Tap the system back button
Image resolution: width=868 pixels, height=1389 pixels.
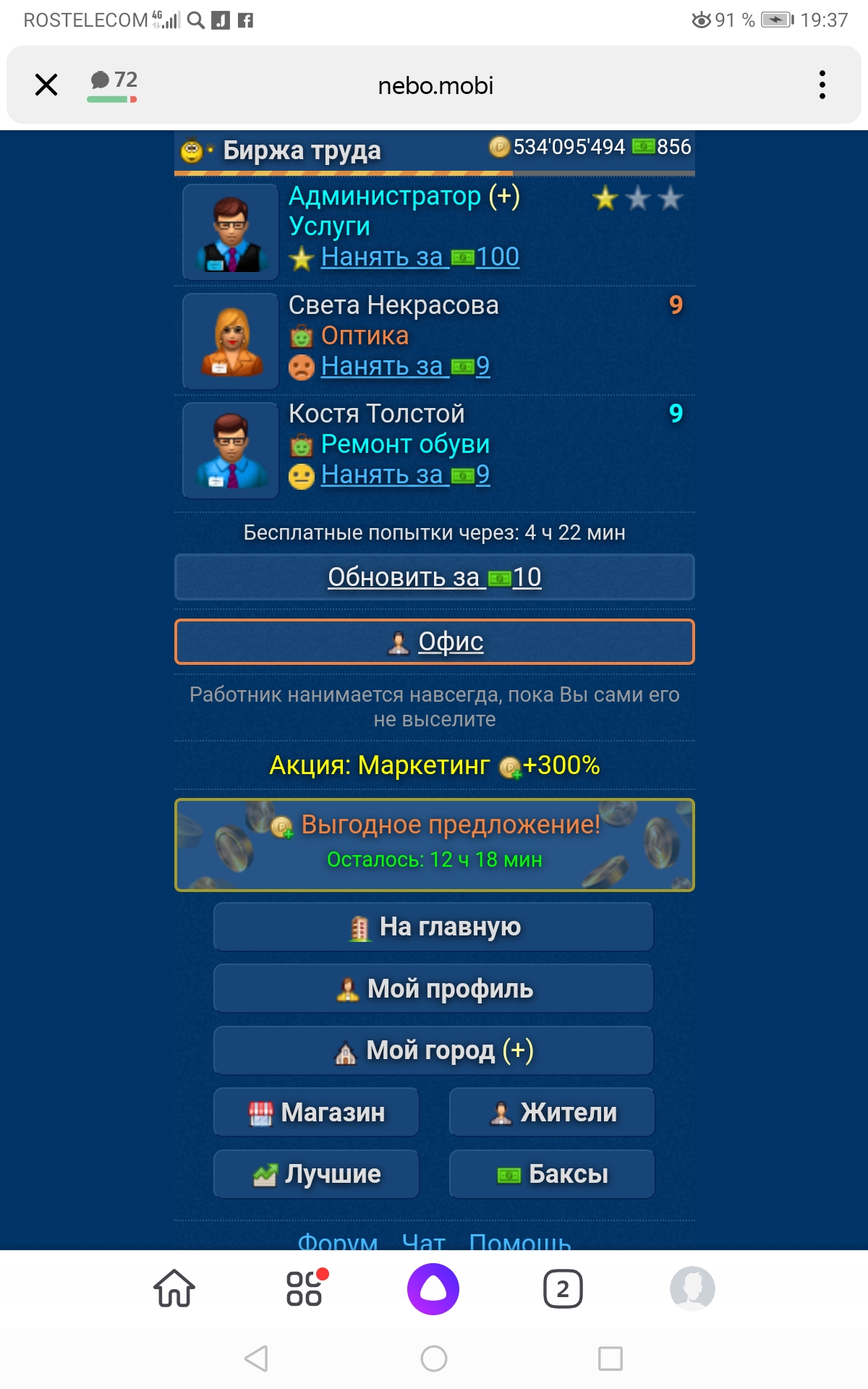[x=256, y=1358]
